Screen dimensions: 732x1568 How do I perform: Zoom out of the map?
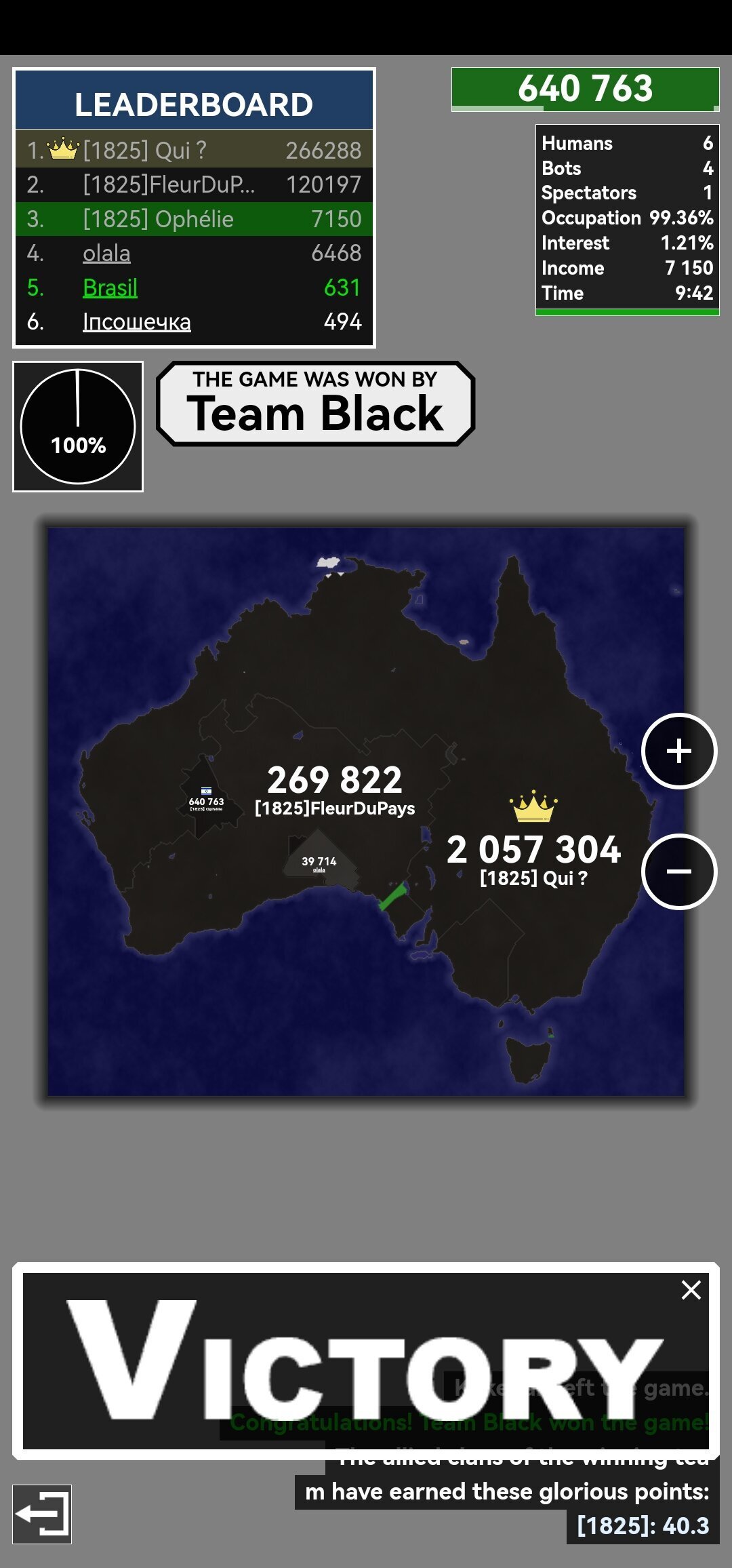coord(678,871)
